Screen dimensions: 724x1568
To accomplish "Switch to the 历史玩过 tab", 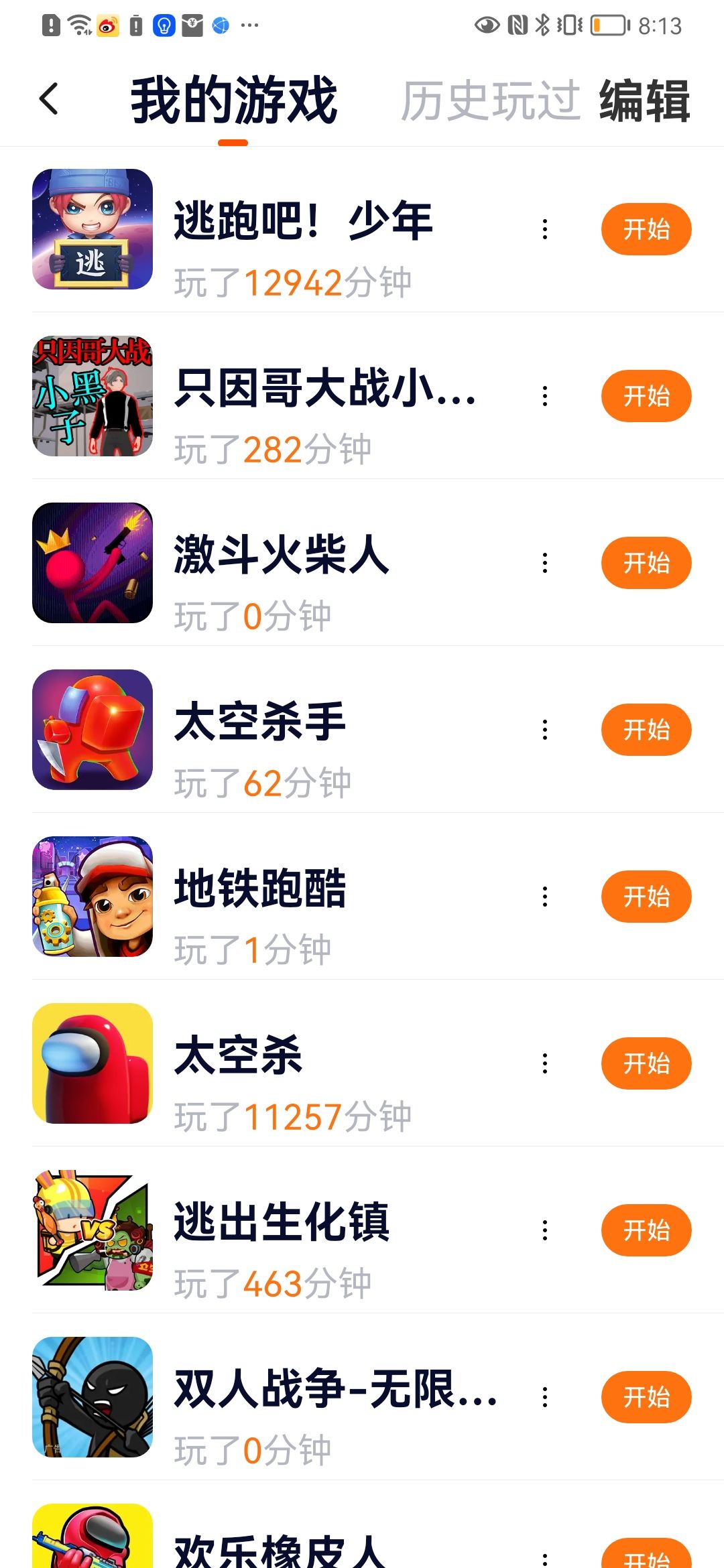I will 490,101.
